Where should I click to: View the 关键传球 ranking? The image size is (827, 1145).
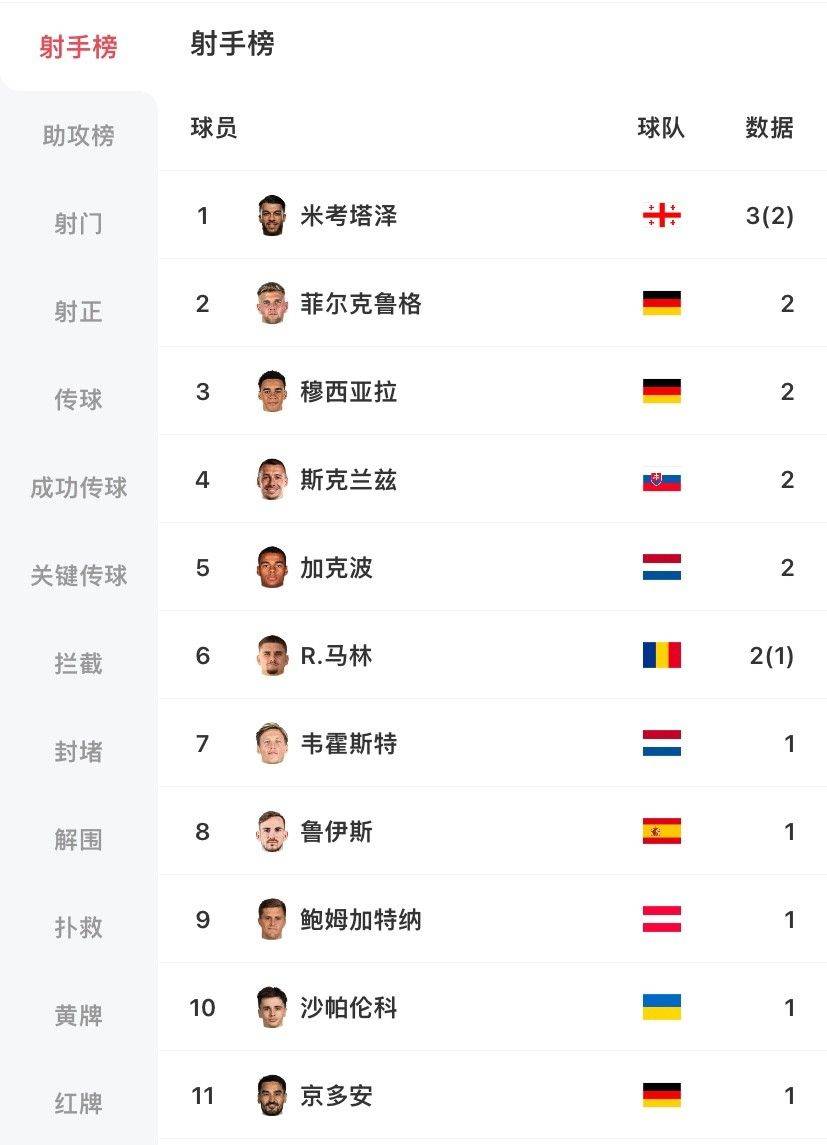[78, 576]
